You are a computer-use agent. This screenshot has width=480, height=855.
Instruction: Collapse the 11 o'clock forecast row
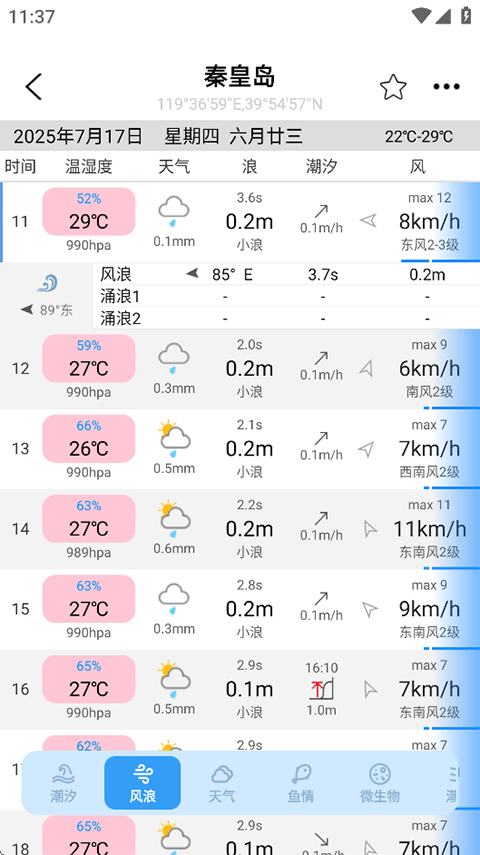tap(240, 222)
